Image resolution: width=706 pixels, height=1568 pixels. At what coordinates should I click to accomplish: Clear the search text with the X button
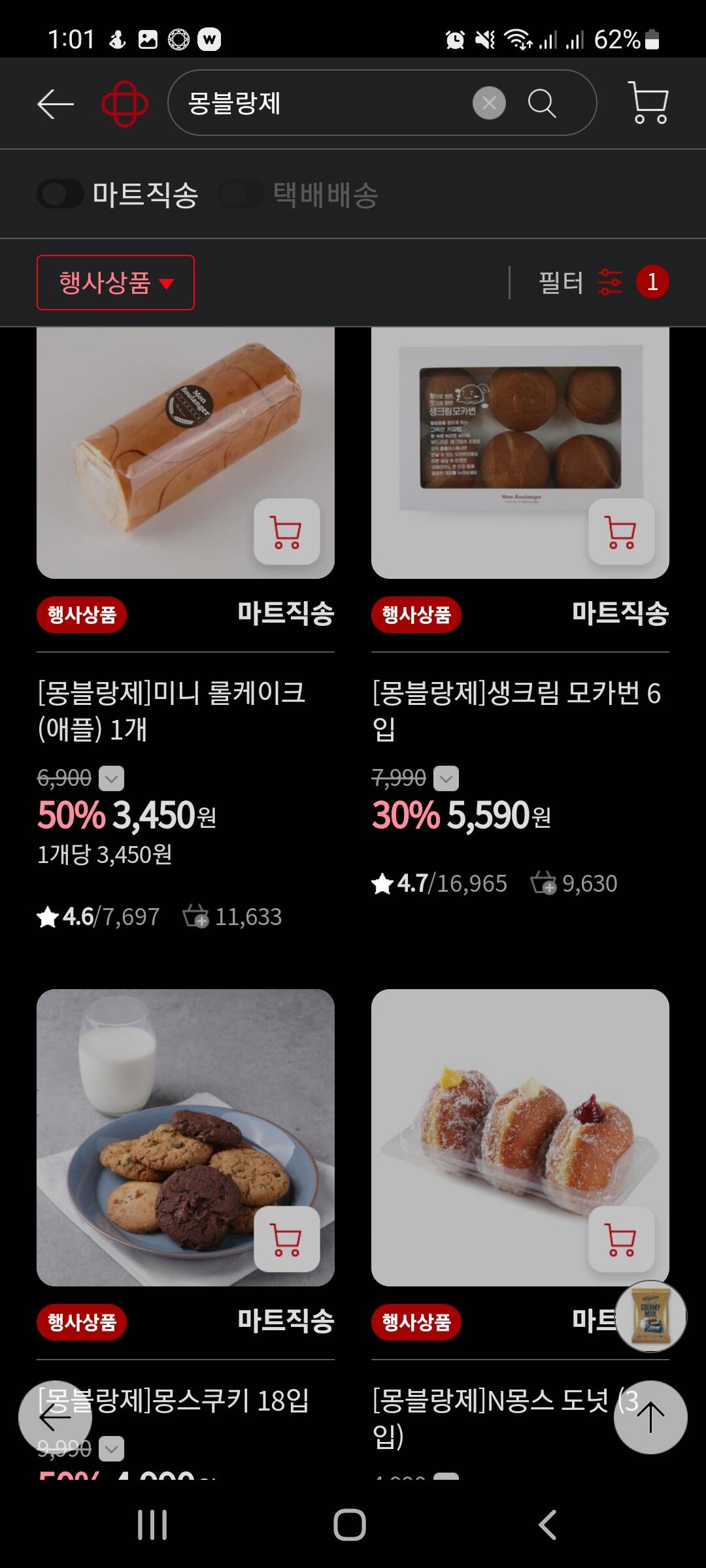coord(489,103)
